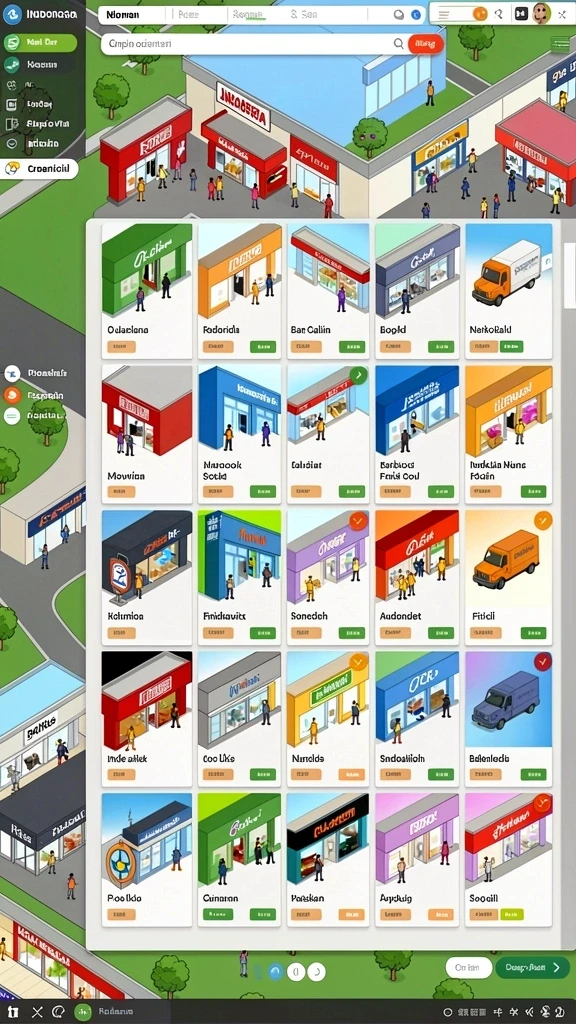Tap the highlighted green sidebar item at top
The height and width of the screenshot is (1024, 576).
(x=39, y=43)
